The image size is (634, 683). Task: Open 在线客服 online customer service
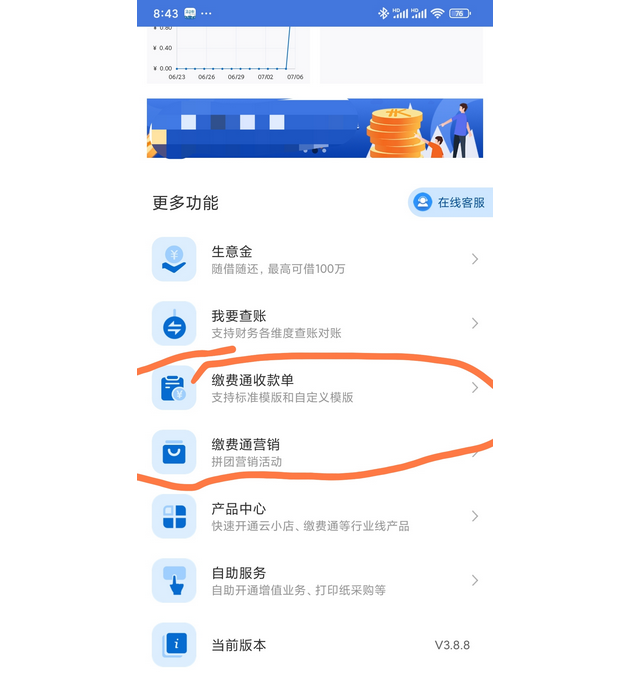450,202
